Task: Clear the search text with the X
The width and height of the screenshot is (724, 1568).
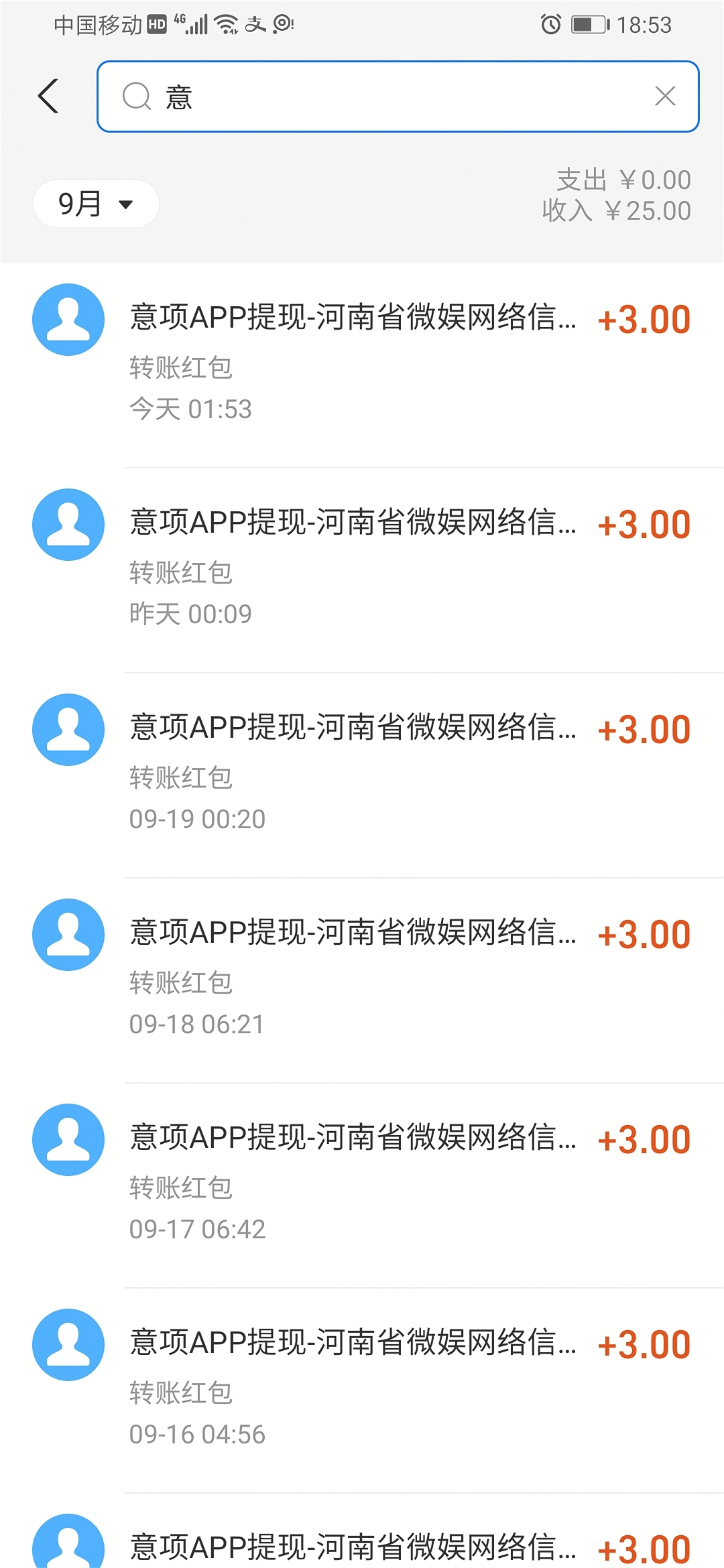Action: (665, 96)
